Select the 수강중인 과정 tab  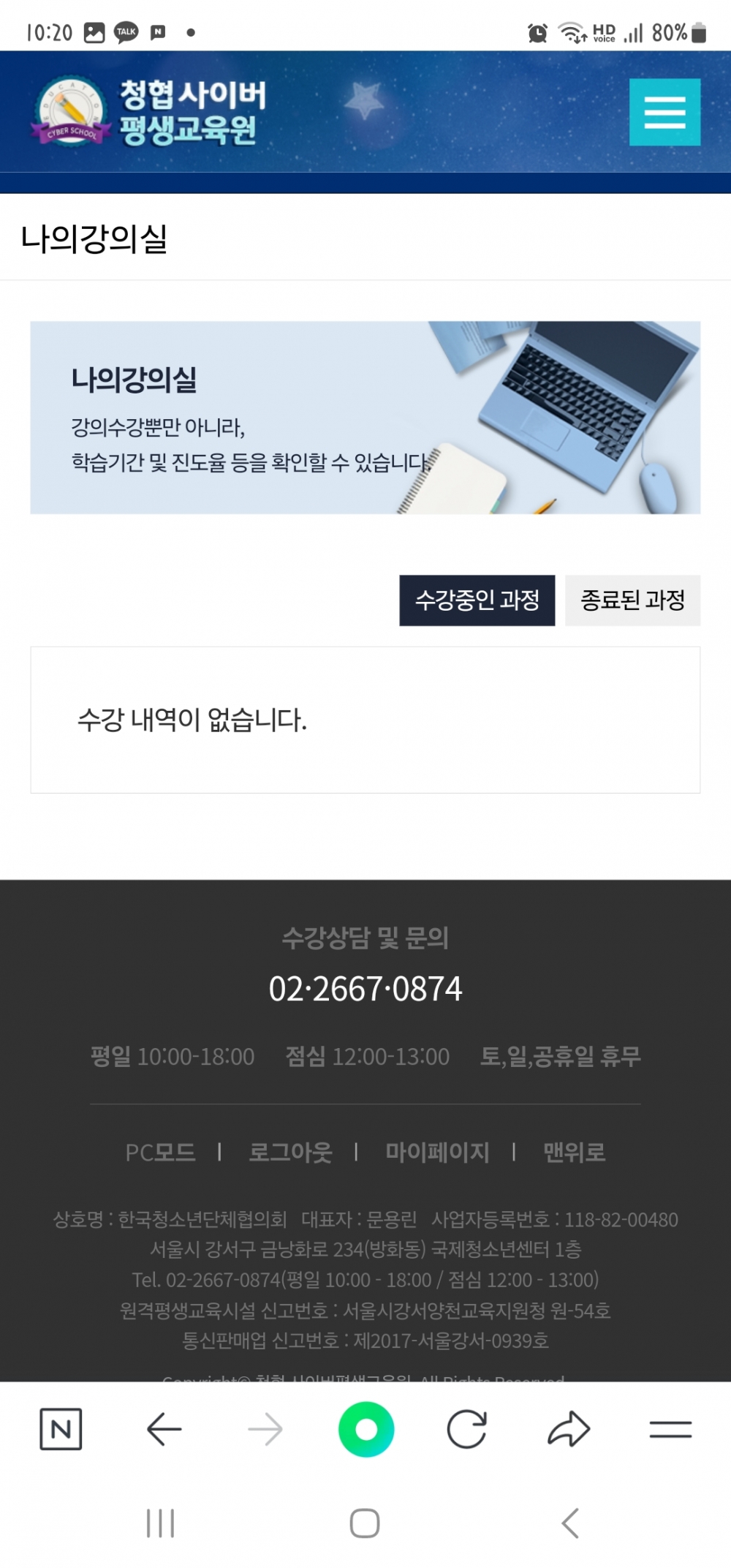pyautogui.click(x=477, y=600)
